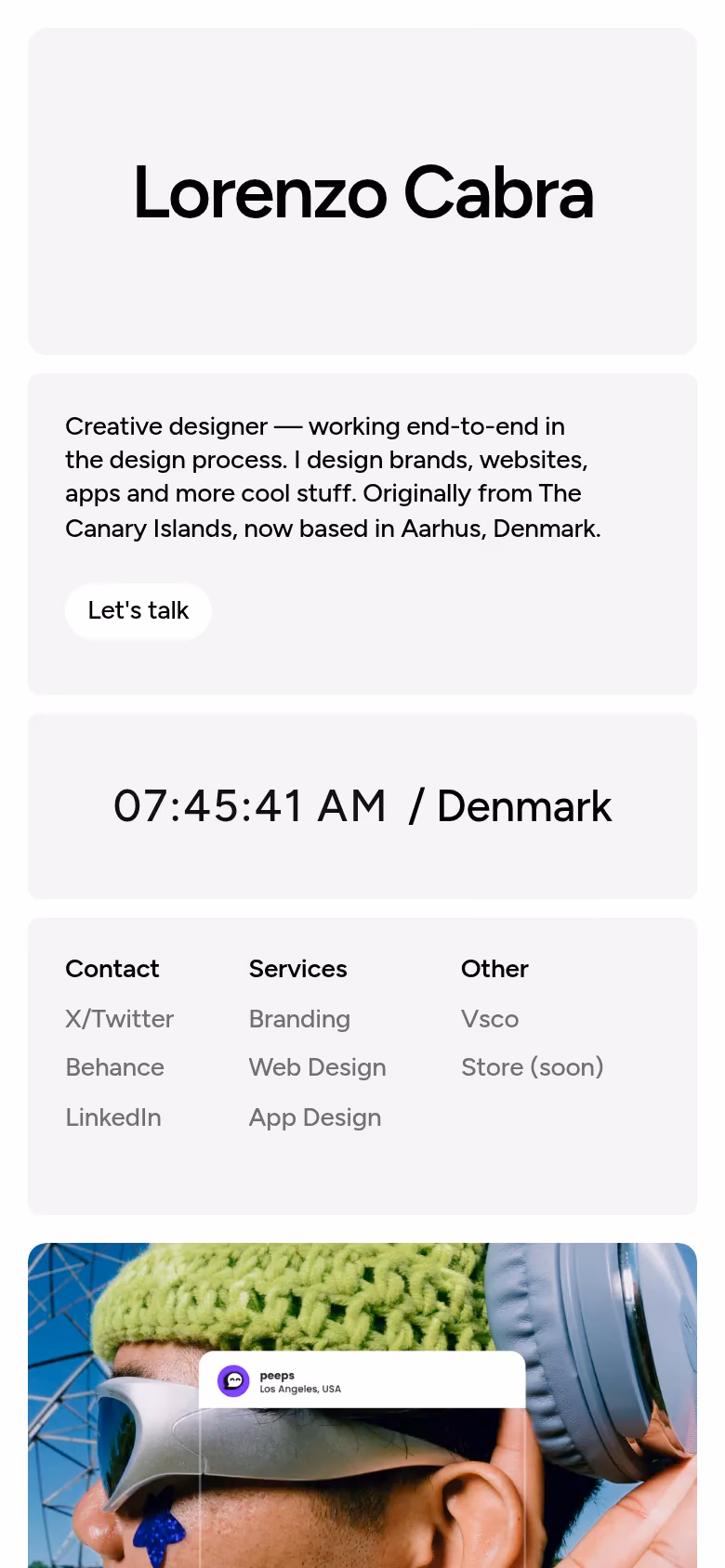Select the App Design service link
The image size is (725, 1568).
314,1117
